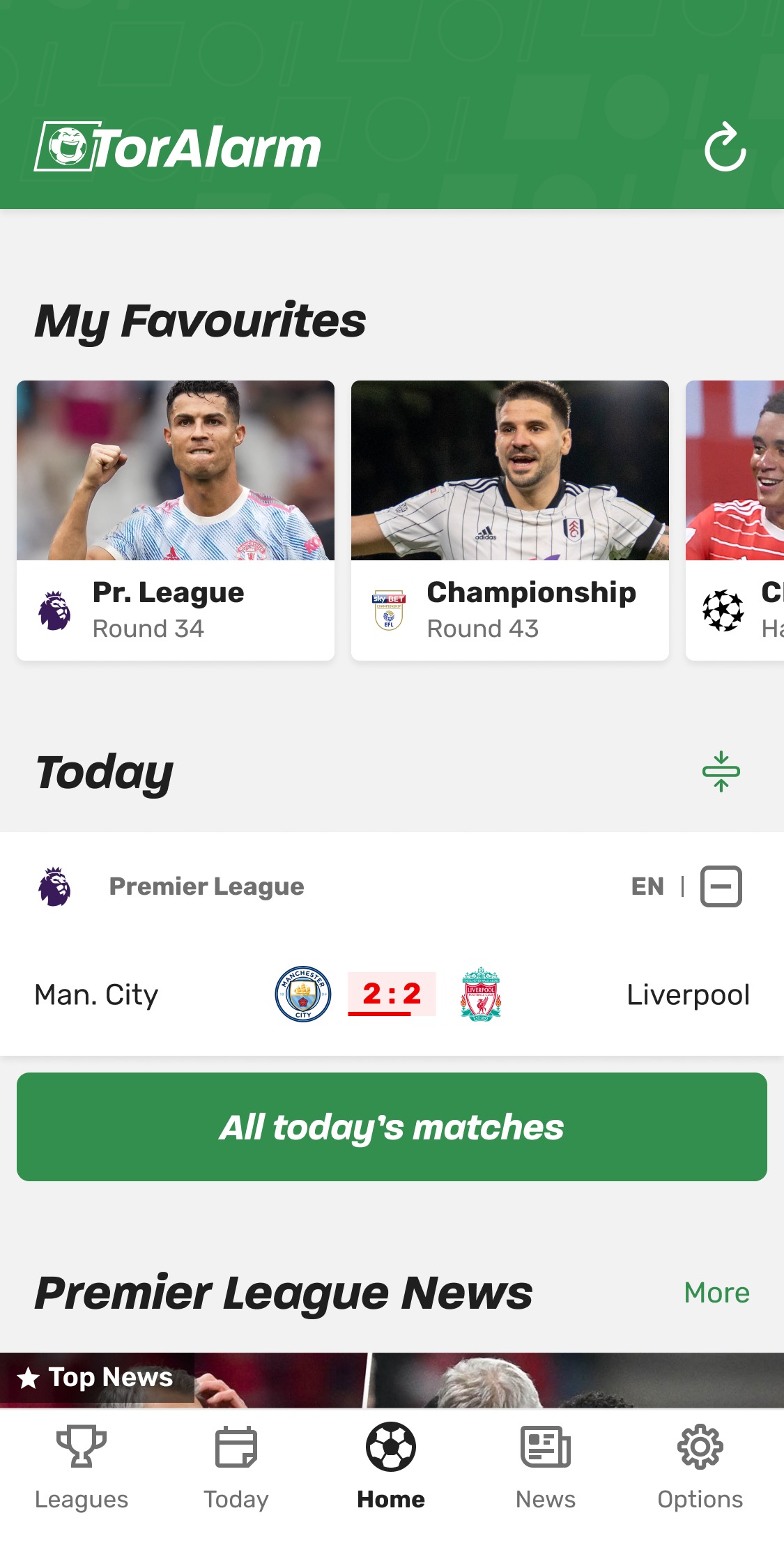Collapse all sections in Today

tap(721, 771)
